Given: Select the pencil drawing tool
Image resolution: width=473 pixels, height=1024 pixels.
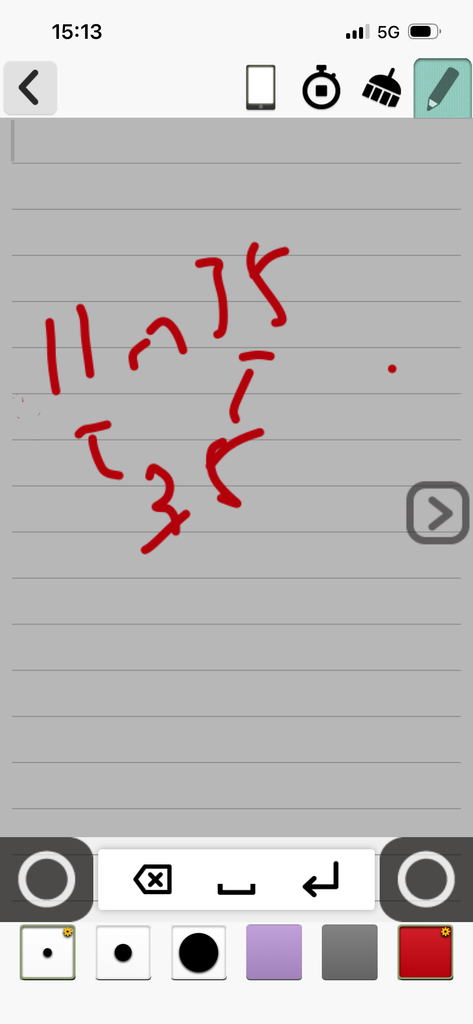Looking at the screenshot, I should 443,88.
